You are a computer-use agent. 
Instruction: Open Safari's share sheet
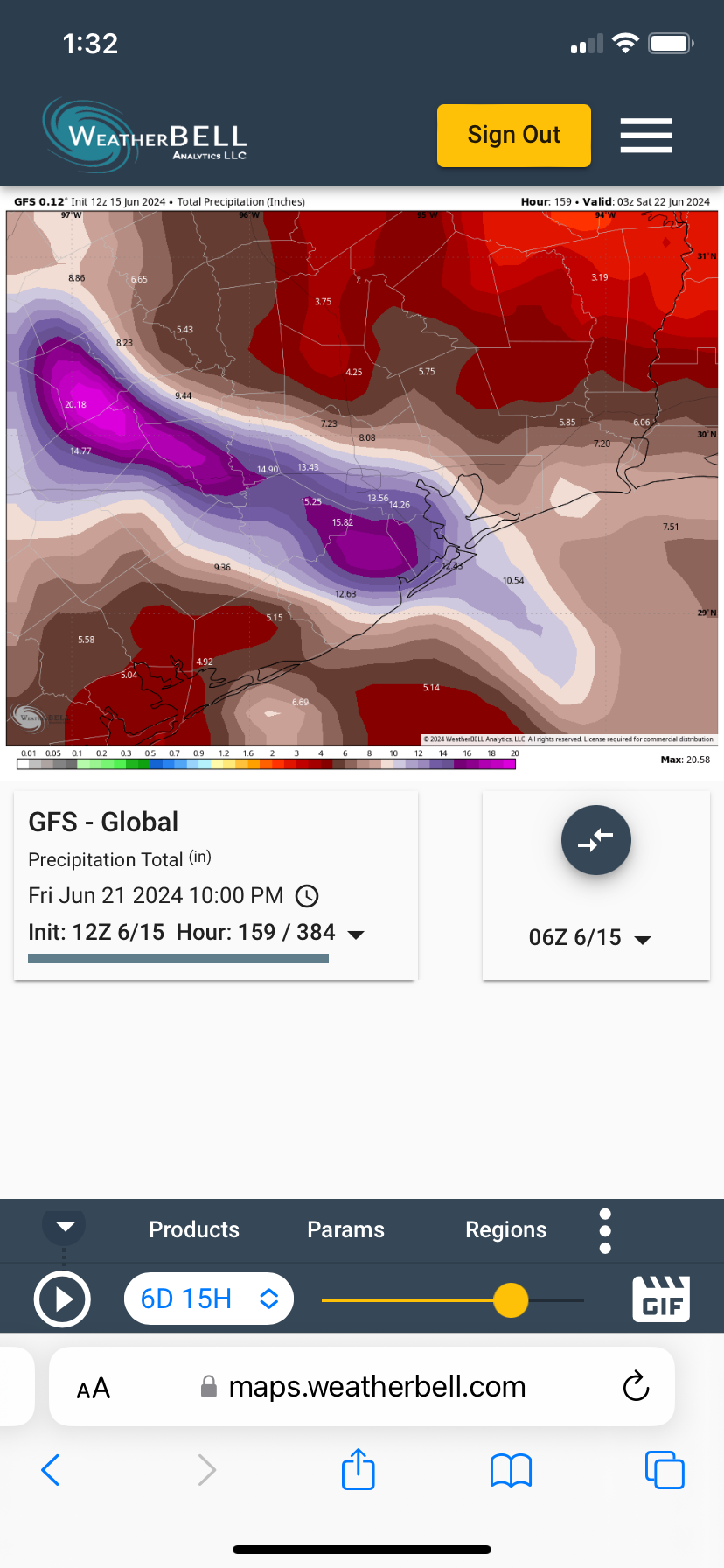358,1470
